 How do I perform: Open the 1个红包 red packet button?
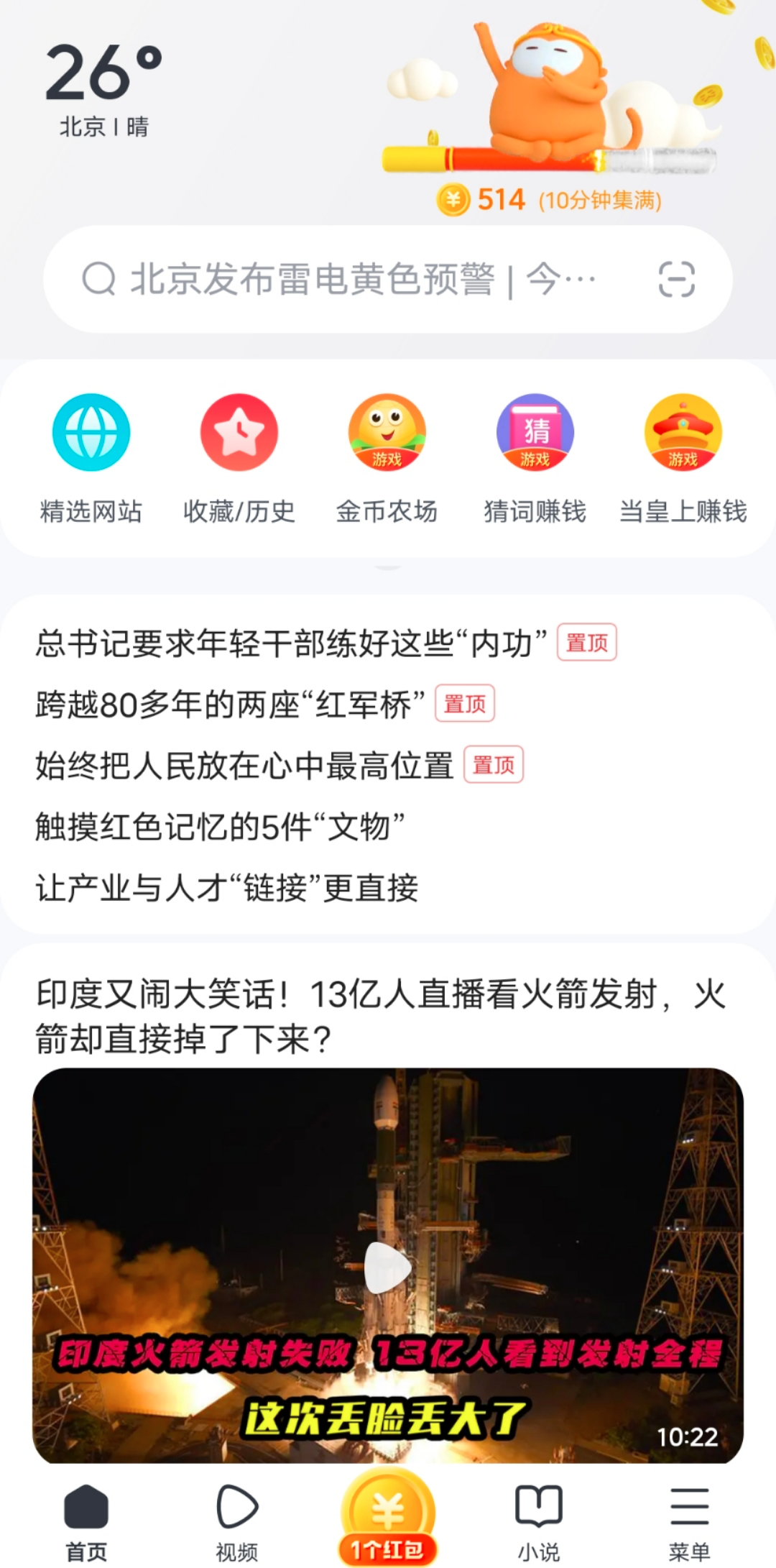tap(387, 1518)
